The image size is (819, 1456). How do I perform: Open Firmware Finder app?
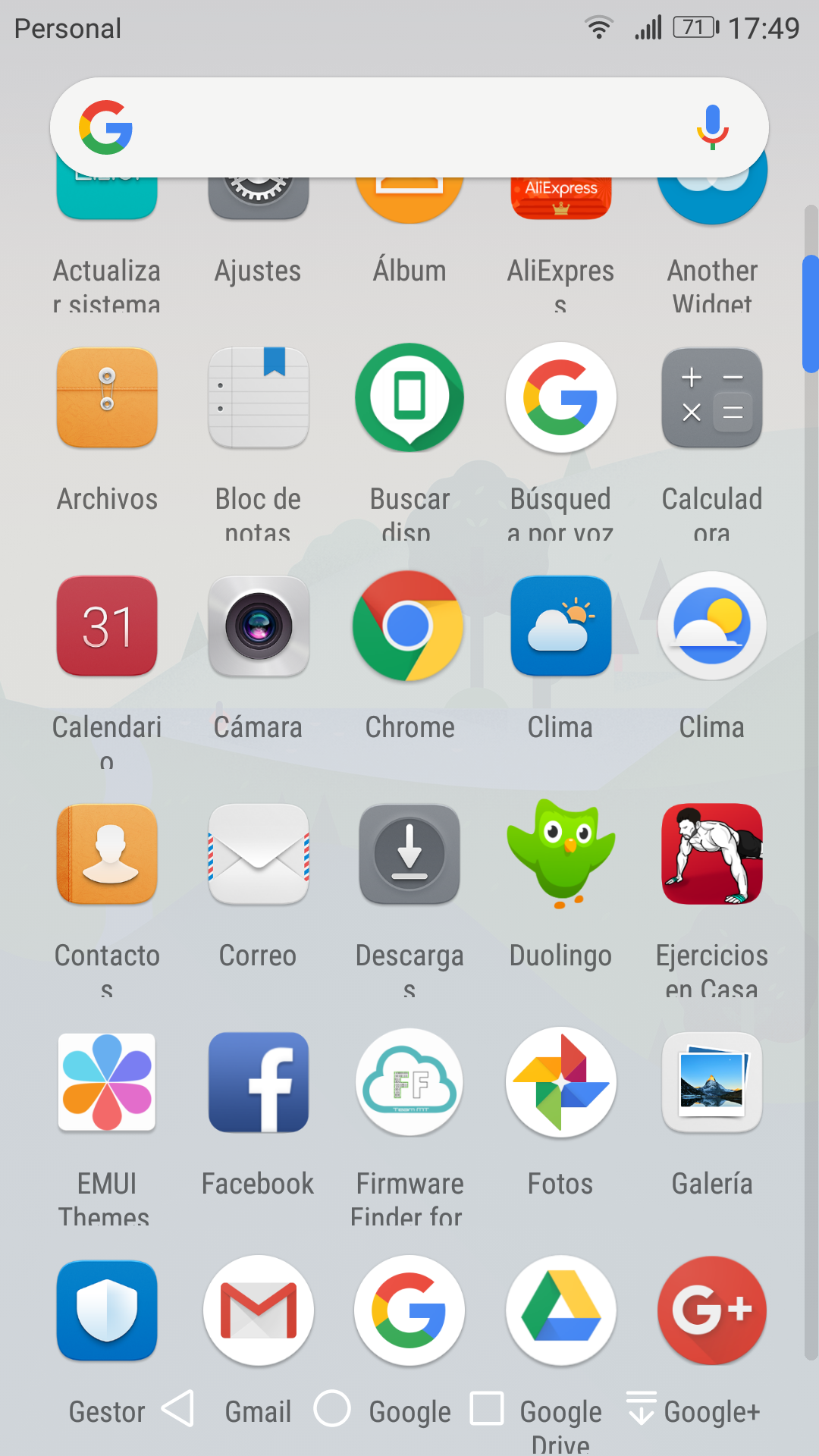[409, 1082]
